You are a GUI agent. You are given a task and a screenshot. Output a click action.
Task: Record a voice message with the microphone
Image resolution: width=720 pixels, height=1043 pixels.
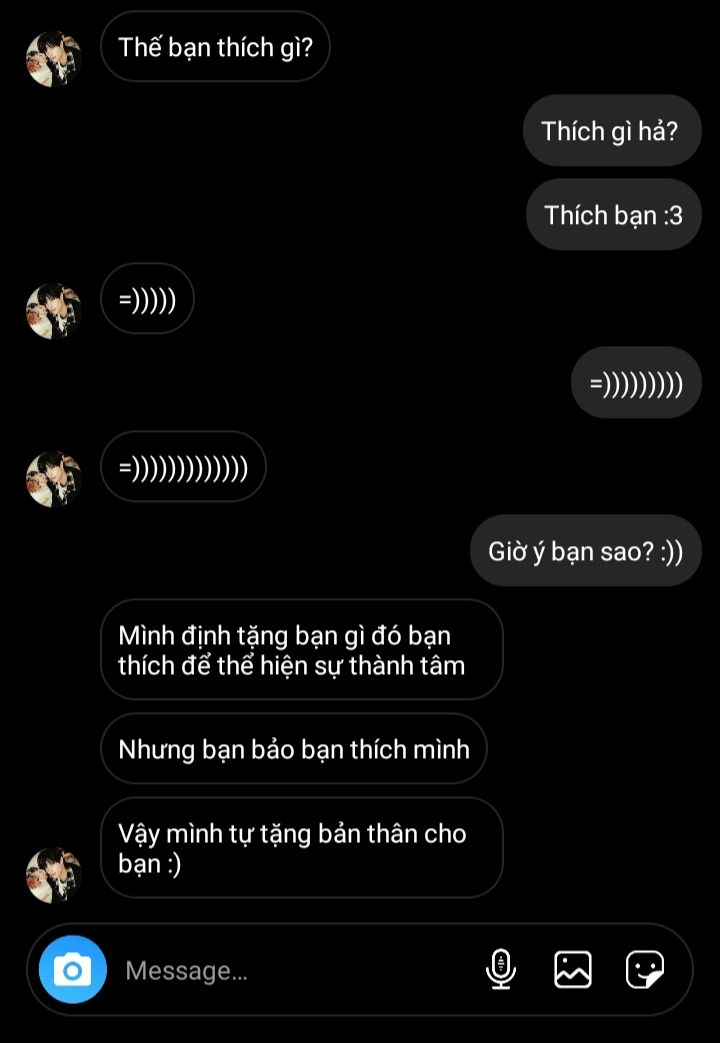pyautogui.click(x=500, y=969)
